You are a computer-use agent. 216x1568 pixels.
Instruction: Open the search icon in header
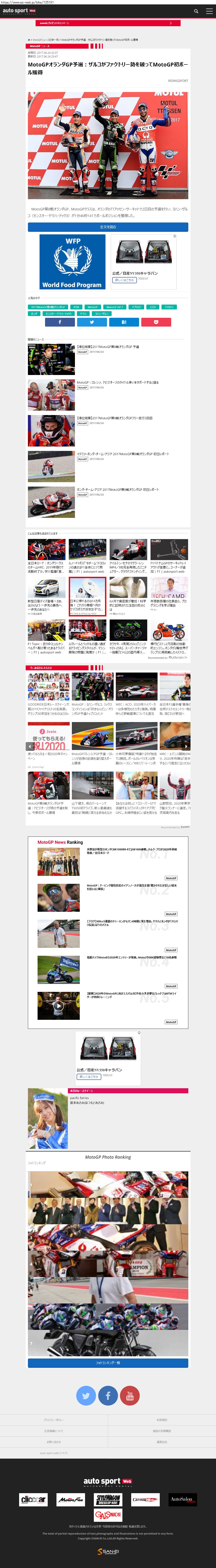pyautogui.click(x=196, y=11)
